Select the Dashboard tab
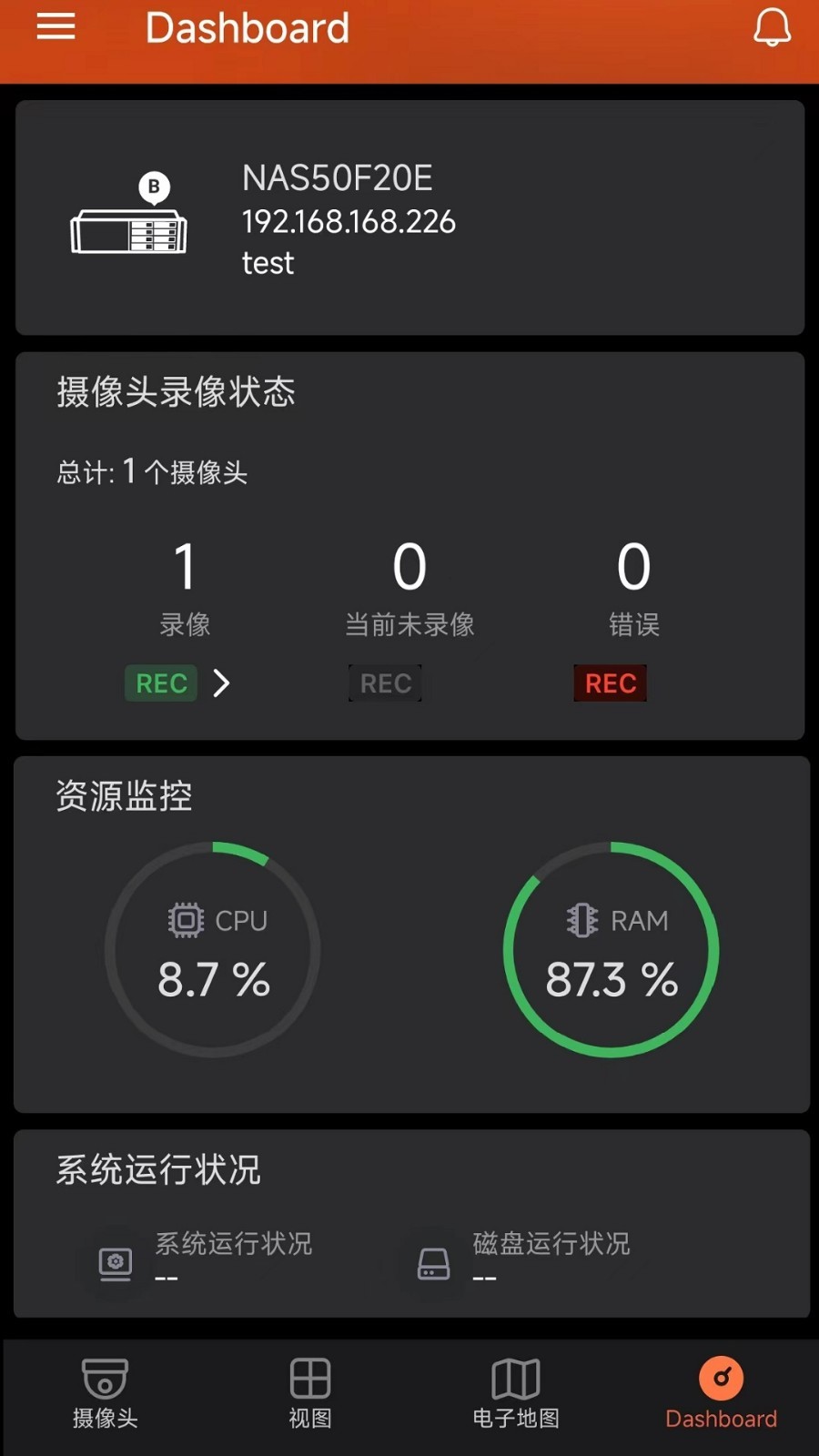 pyautogui.click(x=721, y=1392)
